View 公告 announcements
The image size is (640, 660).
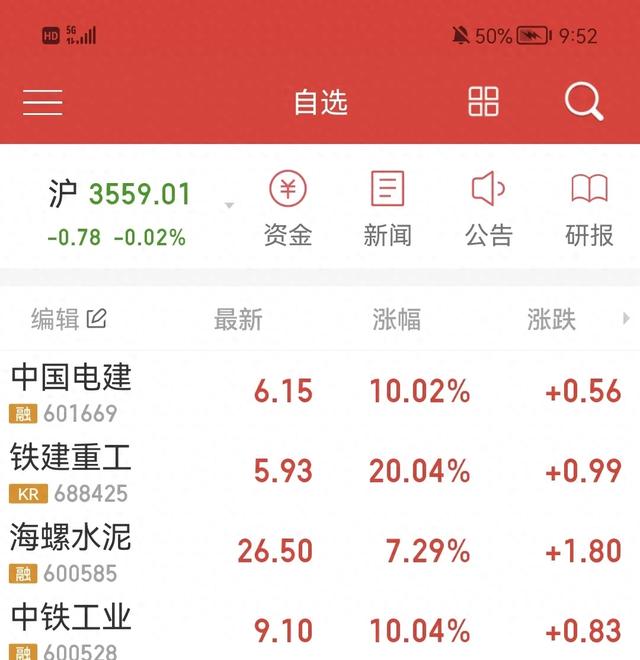(x=488, y=208)
